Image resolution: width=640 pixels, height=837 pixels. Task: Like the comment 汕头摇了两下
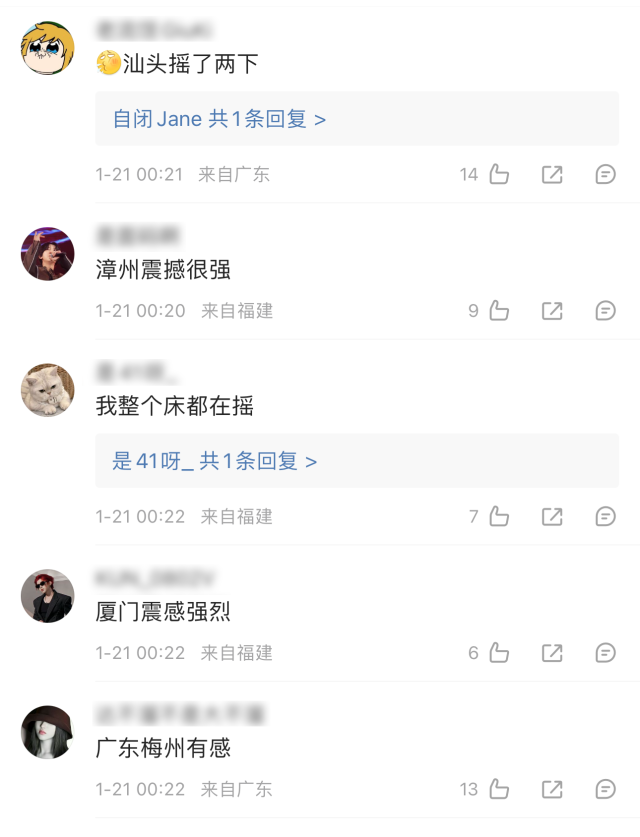click(x=499, y=175)
